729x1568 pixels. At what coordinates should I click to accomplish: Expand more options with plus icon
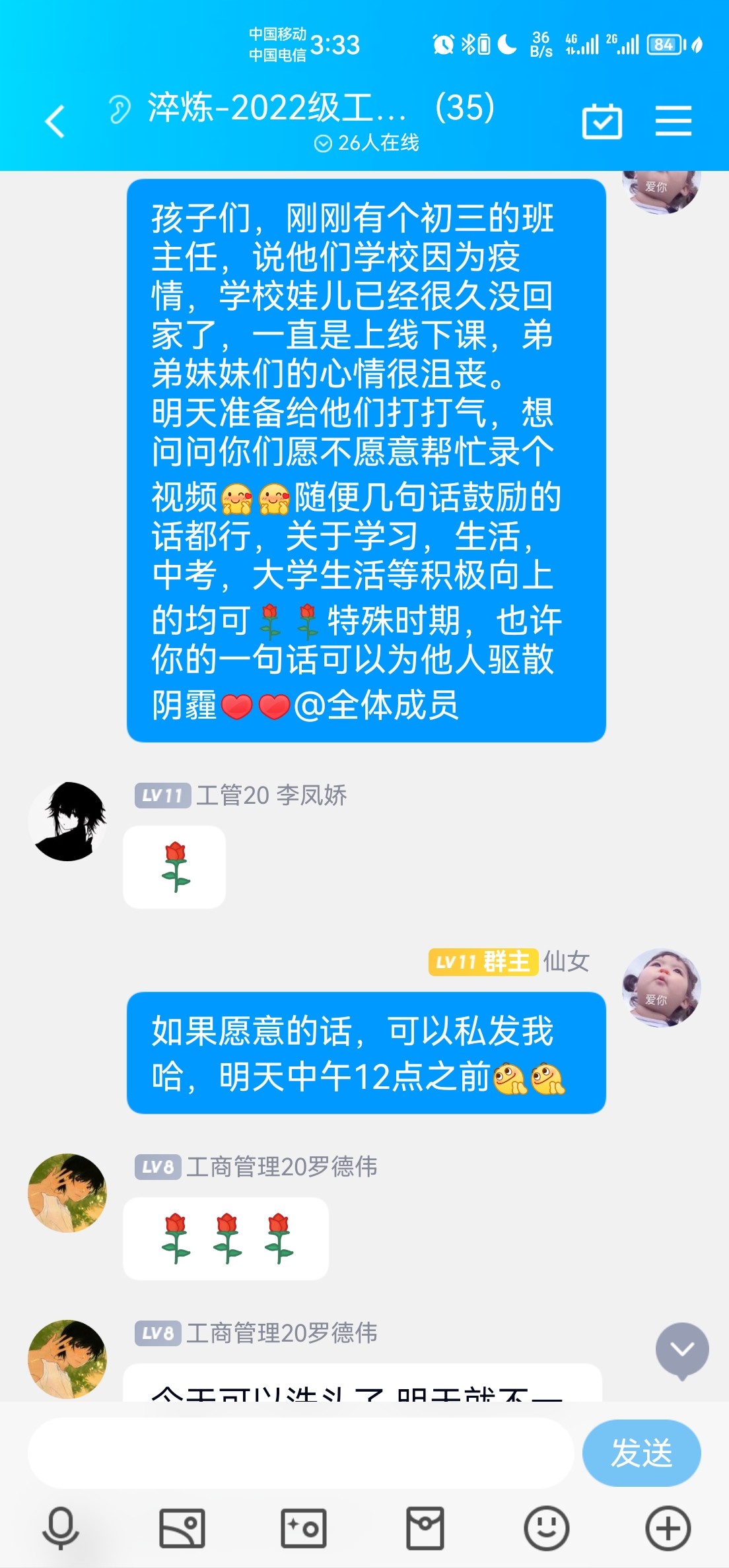[668, 1528]
